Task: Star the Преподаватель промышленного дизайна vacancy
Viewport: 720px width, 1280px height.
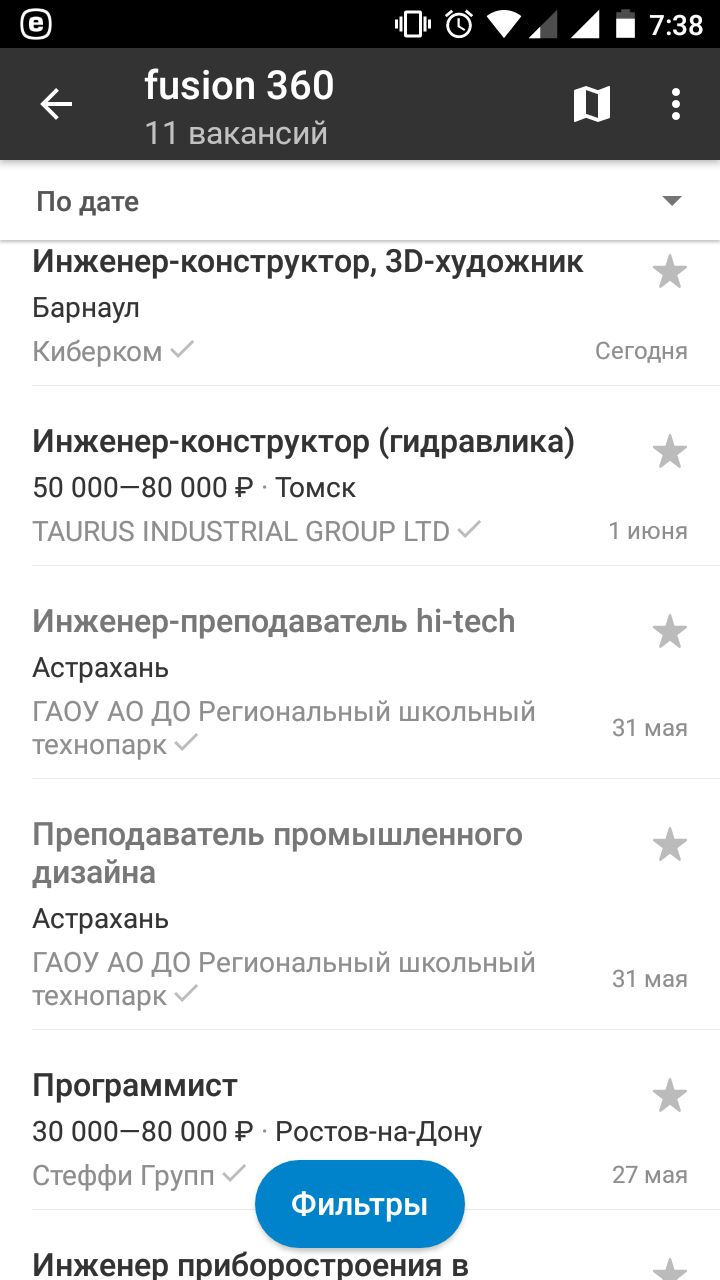Action: pos(669,845)
